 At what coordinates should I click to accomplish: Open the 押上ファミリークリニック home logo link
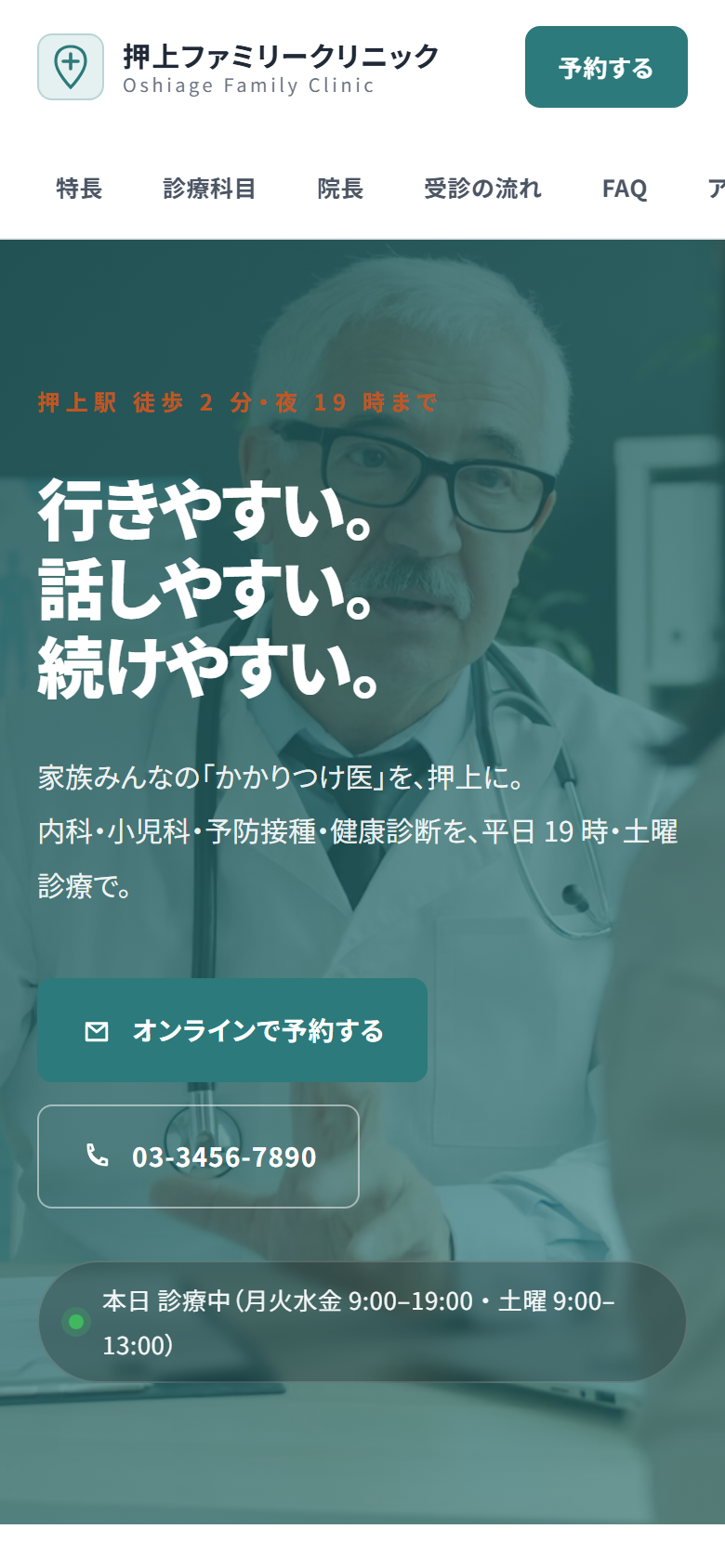pos(238,67)
